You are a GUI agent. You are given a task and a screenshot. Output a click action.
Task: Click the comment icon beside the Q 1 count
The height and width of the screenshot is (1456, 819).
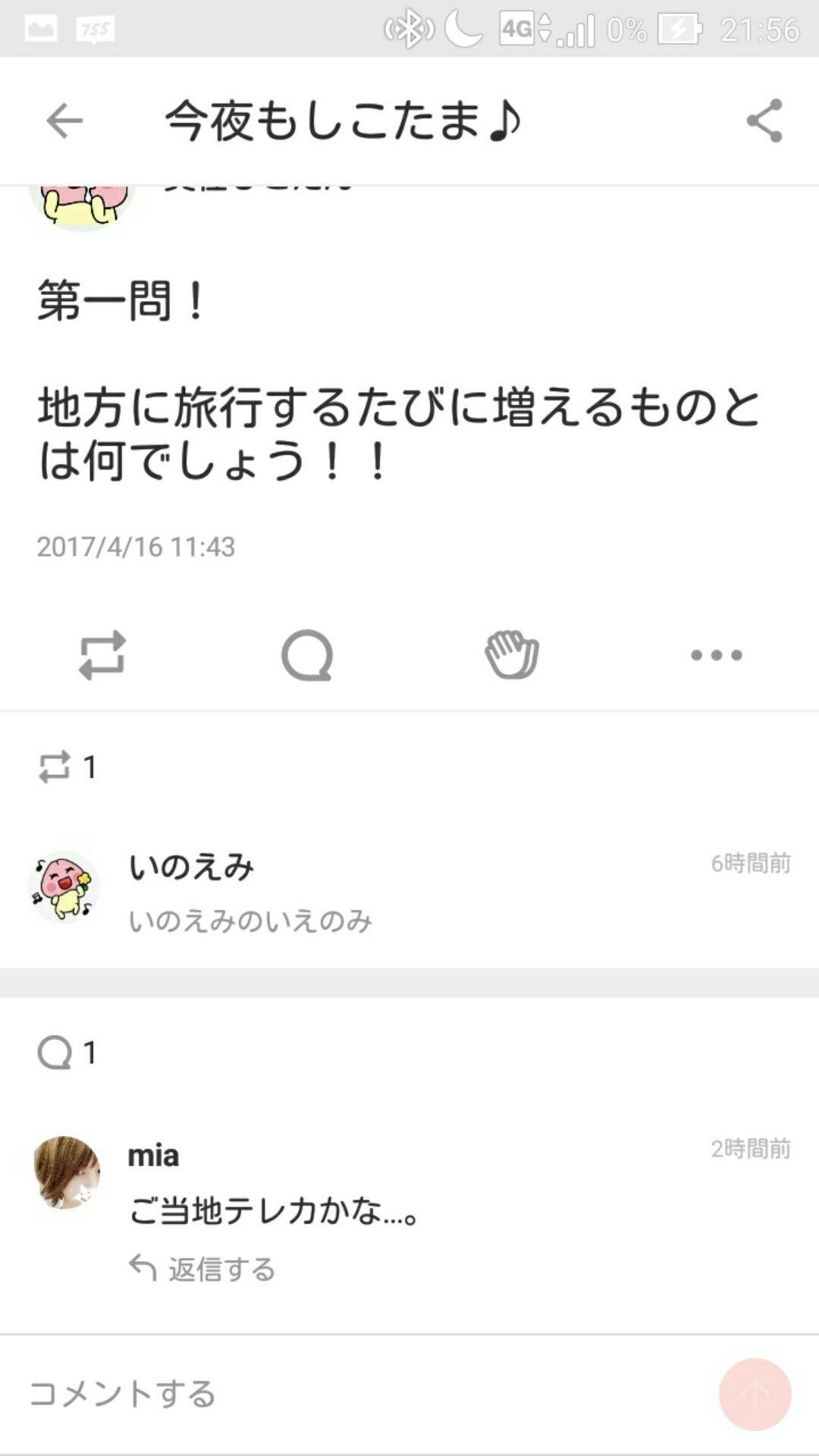pos(55,1054)
